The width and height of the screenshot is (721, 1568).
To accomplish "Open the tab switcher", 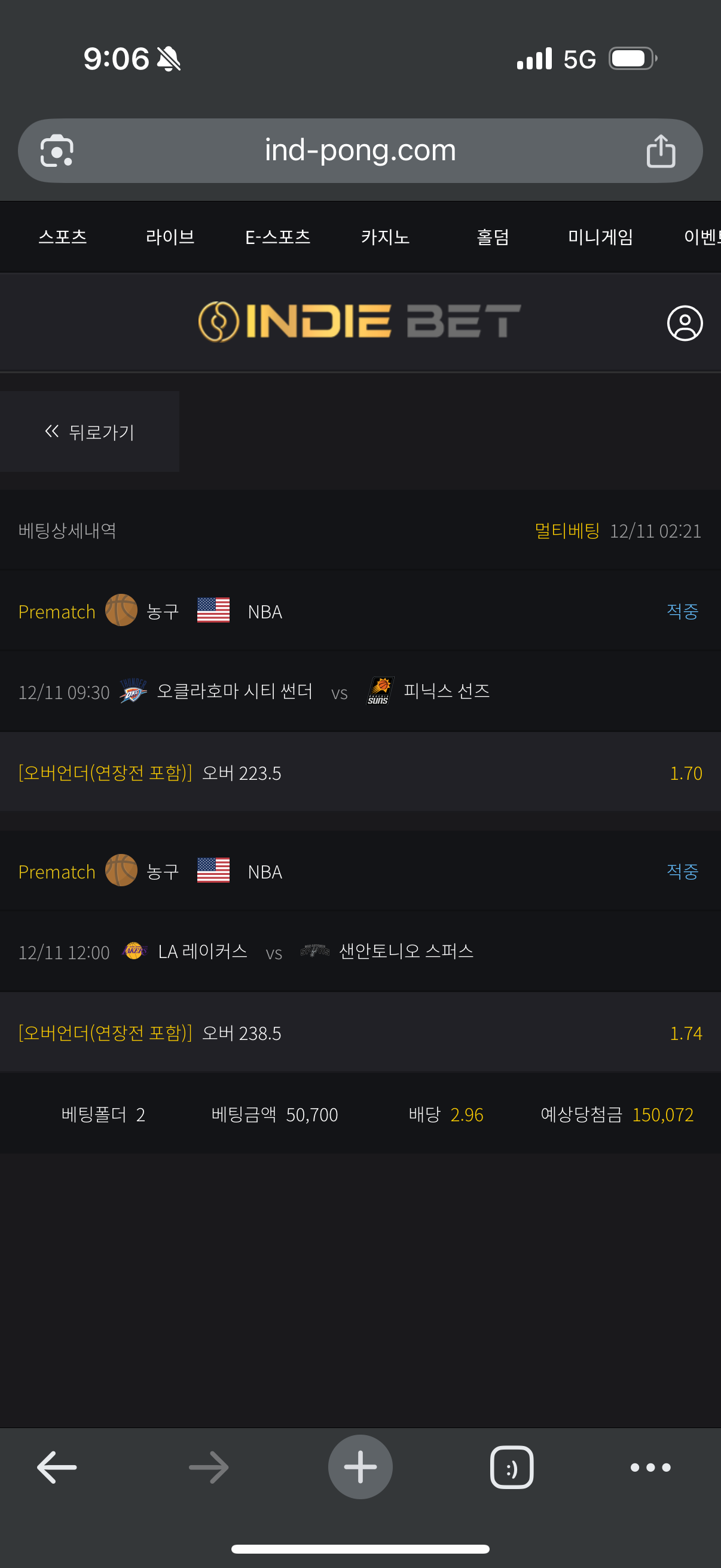I will click(512, 1467).
